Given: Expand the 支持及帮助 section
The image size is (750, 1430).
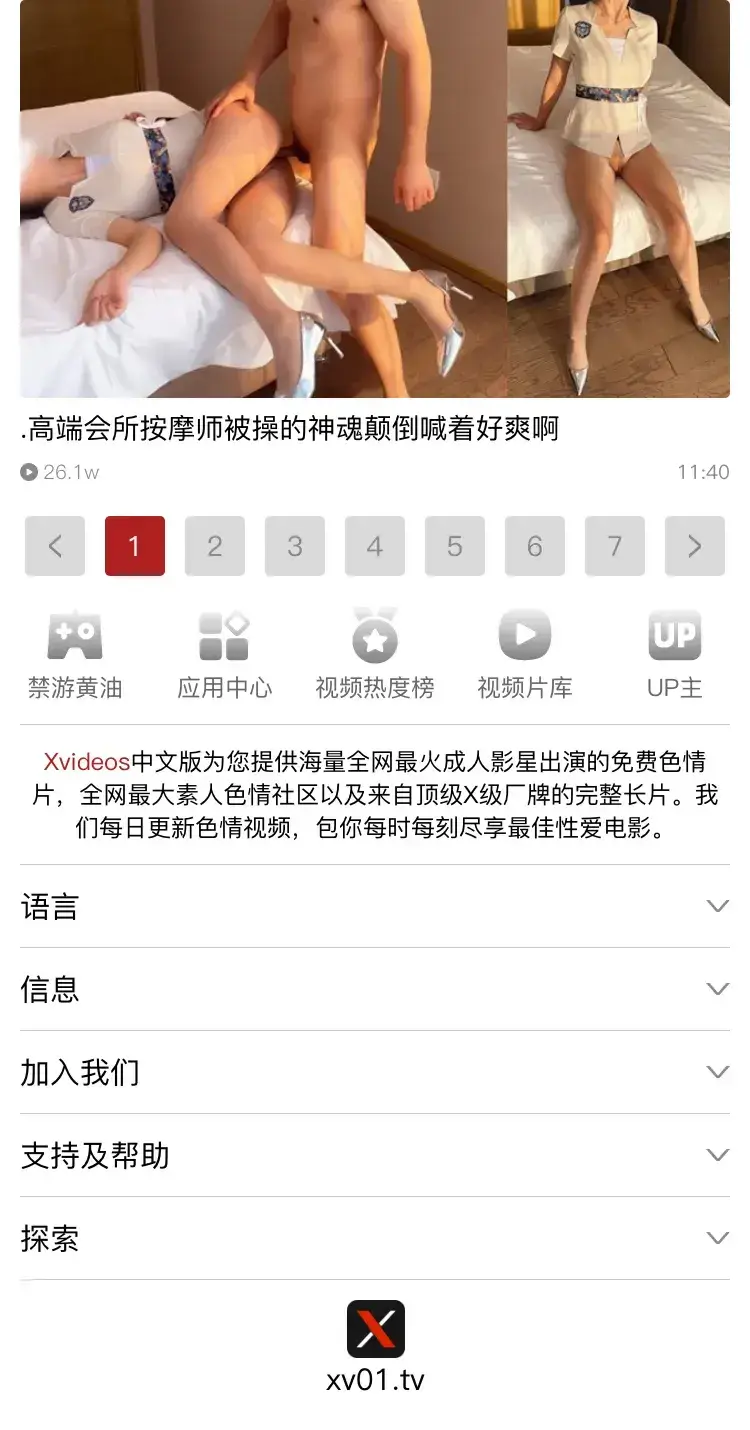Looking at the screenshot, I should [x=375, y=1155].
